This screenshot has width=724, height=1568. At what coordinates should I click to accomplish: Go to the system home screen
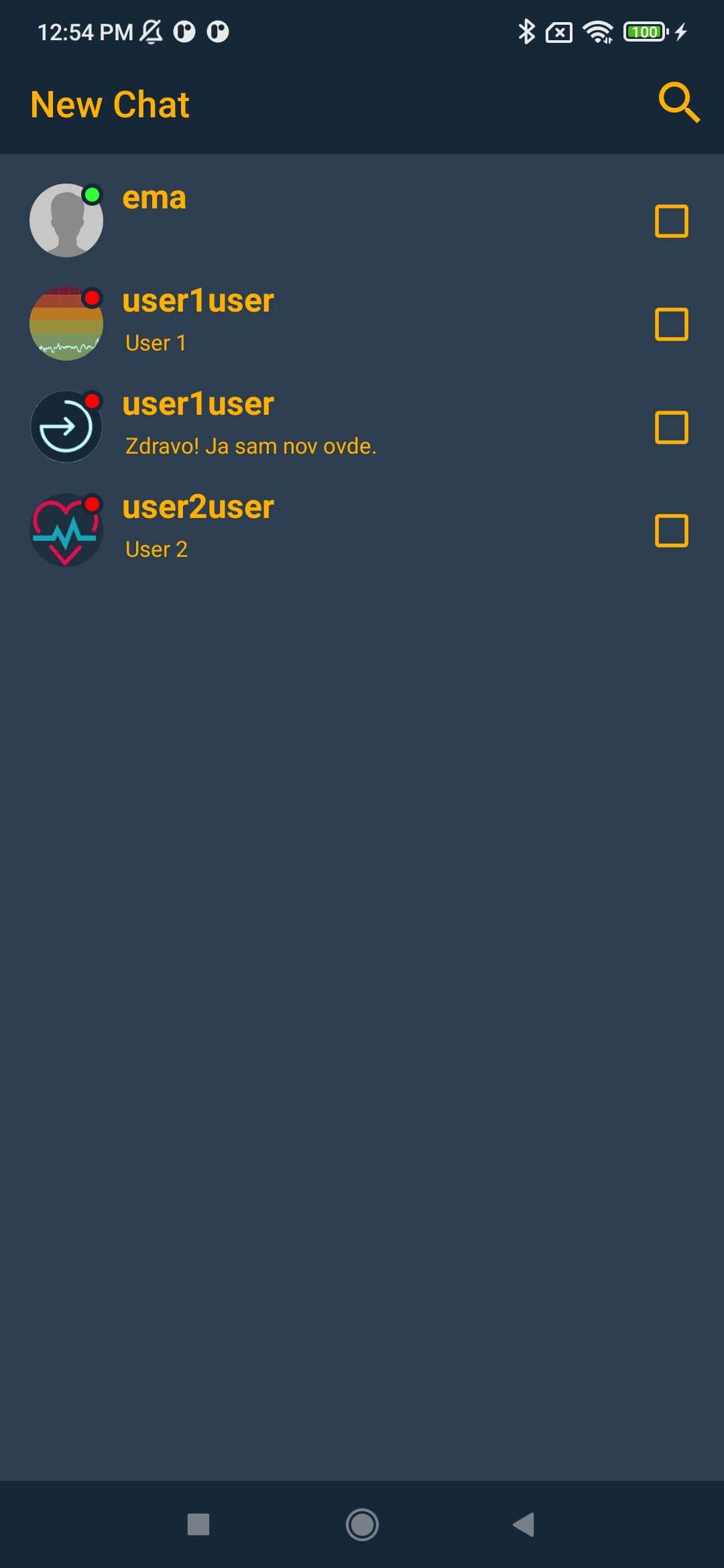[x=362, y=1524]
